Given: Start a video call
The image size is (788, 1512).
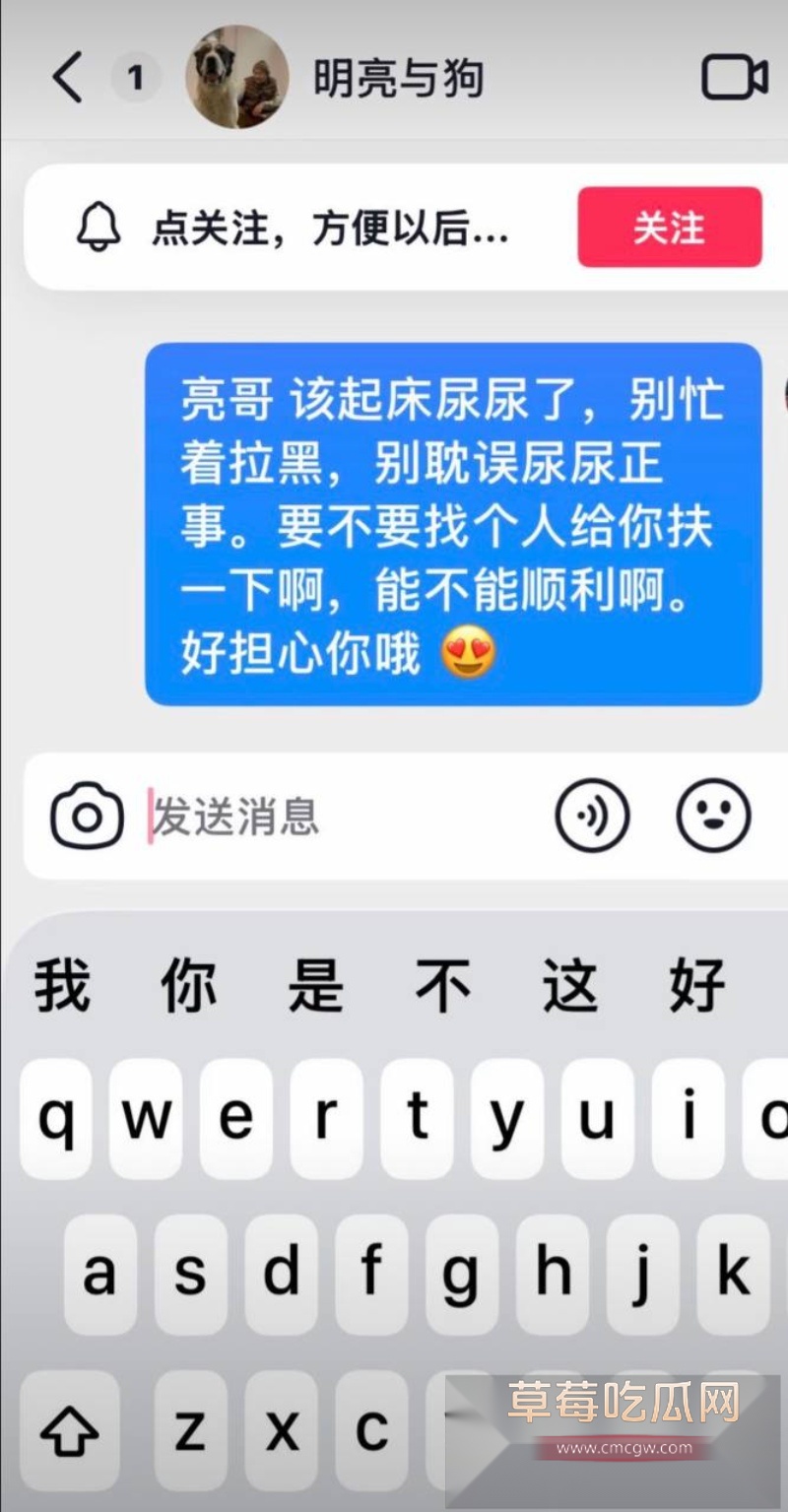Looking at the screenshot, I should pyautogui.click(x=734, y=78).
